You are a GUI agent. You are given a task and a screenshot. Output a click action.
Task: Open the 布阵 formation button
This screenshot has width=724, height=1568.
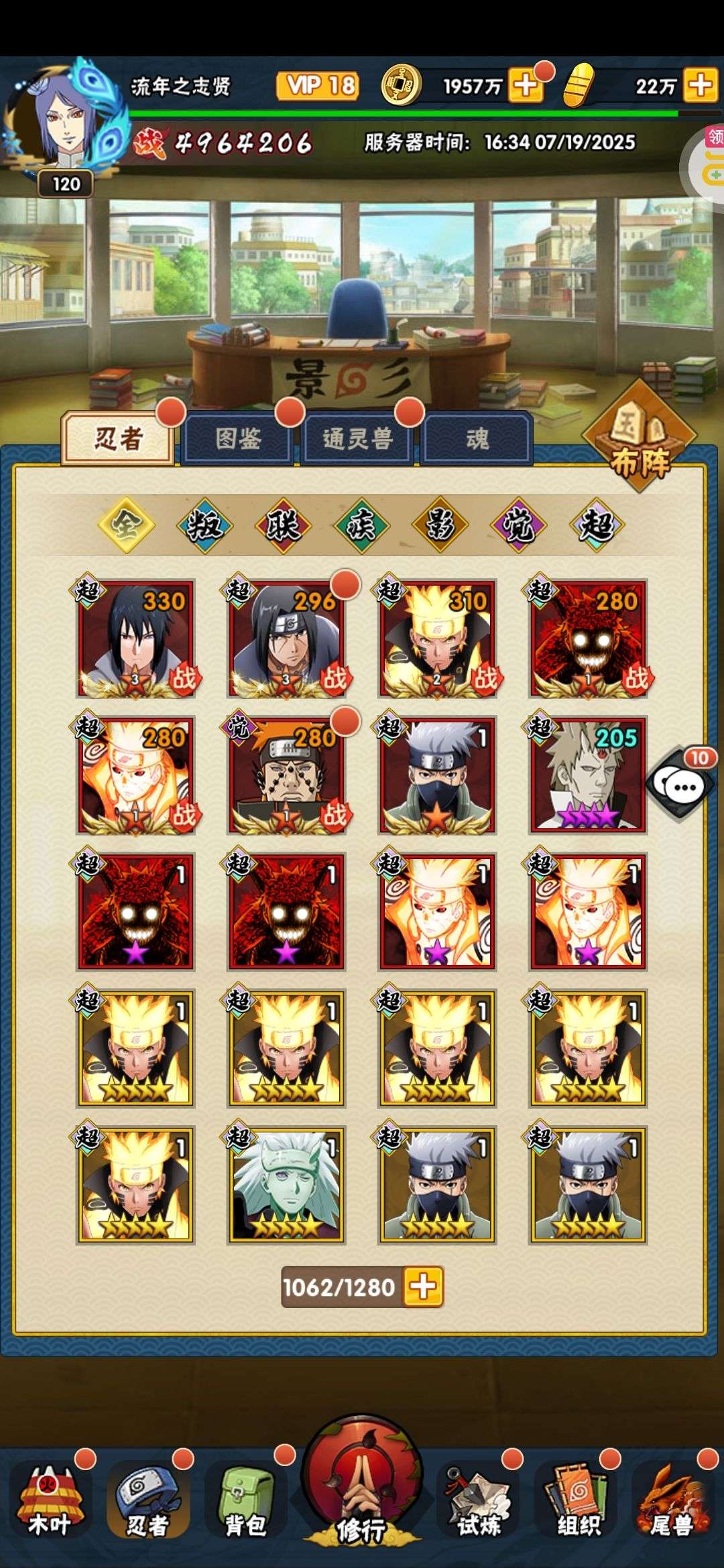(x=639, y=436)
